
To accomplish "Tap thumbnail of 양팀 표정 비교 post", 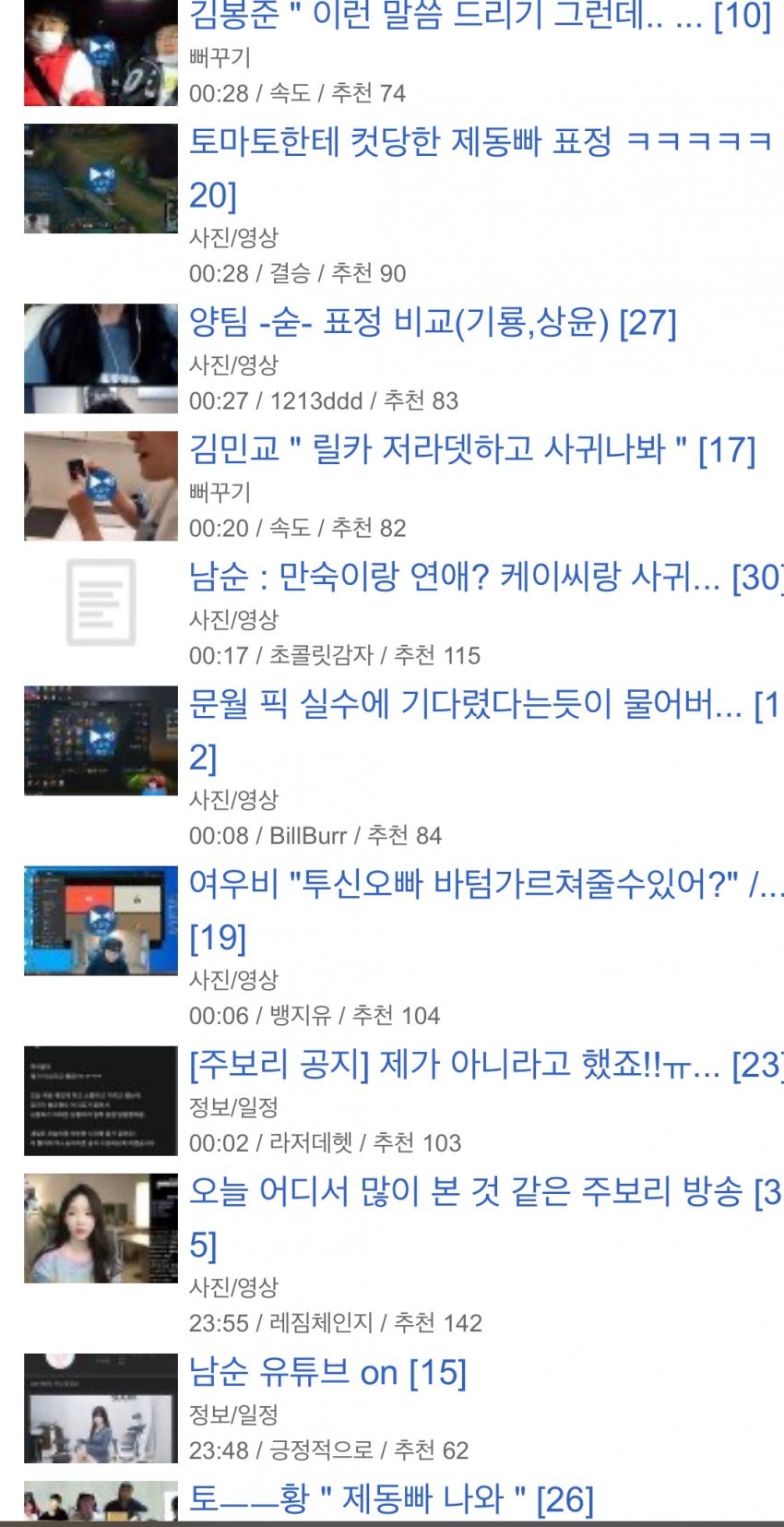I will (x=101, y=358).
